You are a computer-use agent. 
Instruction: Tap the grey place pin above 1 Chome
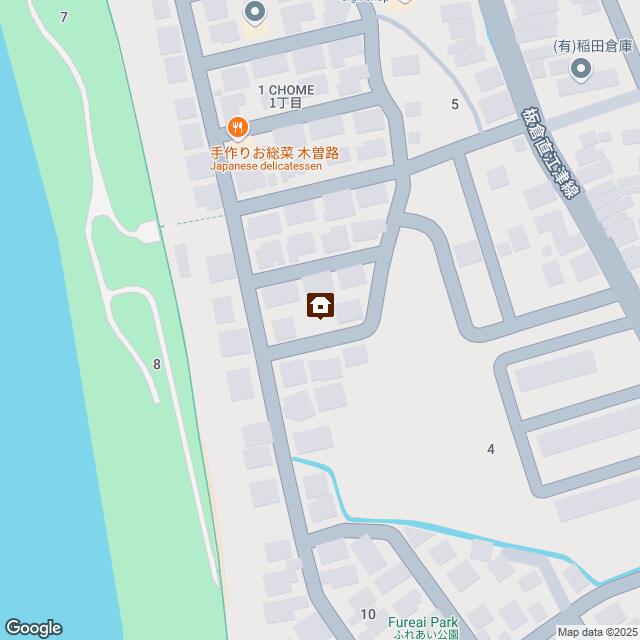(x=254, y=13)
